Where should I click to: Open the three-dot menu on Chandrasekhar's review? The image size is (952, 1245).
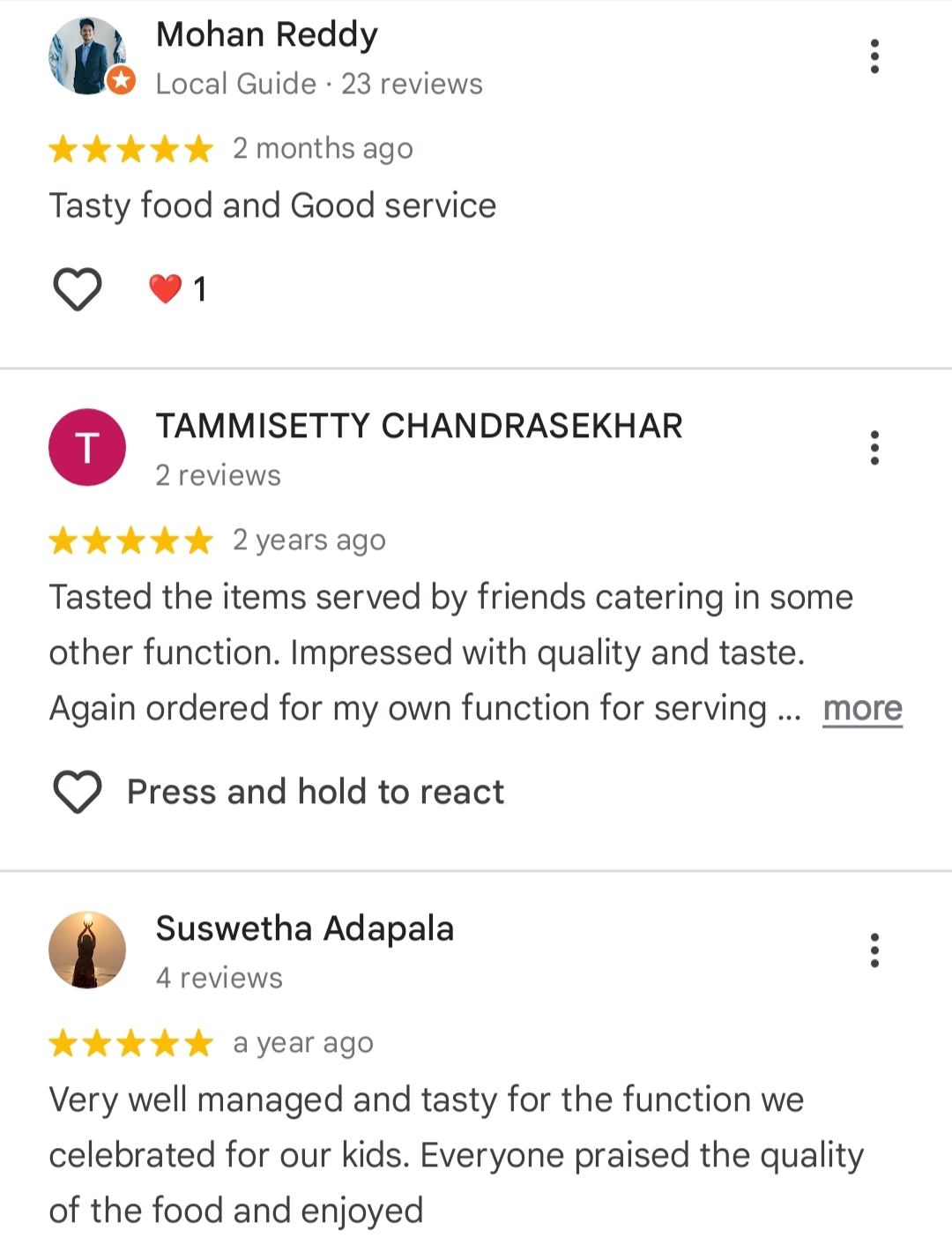pyautogui.click(x=874, y=447)
